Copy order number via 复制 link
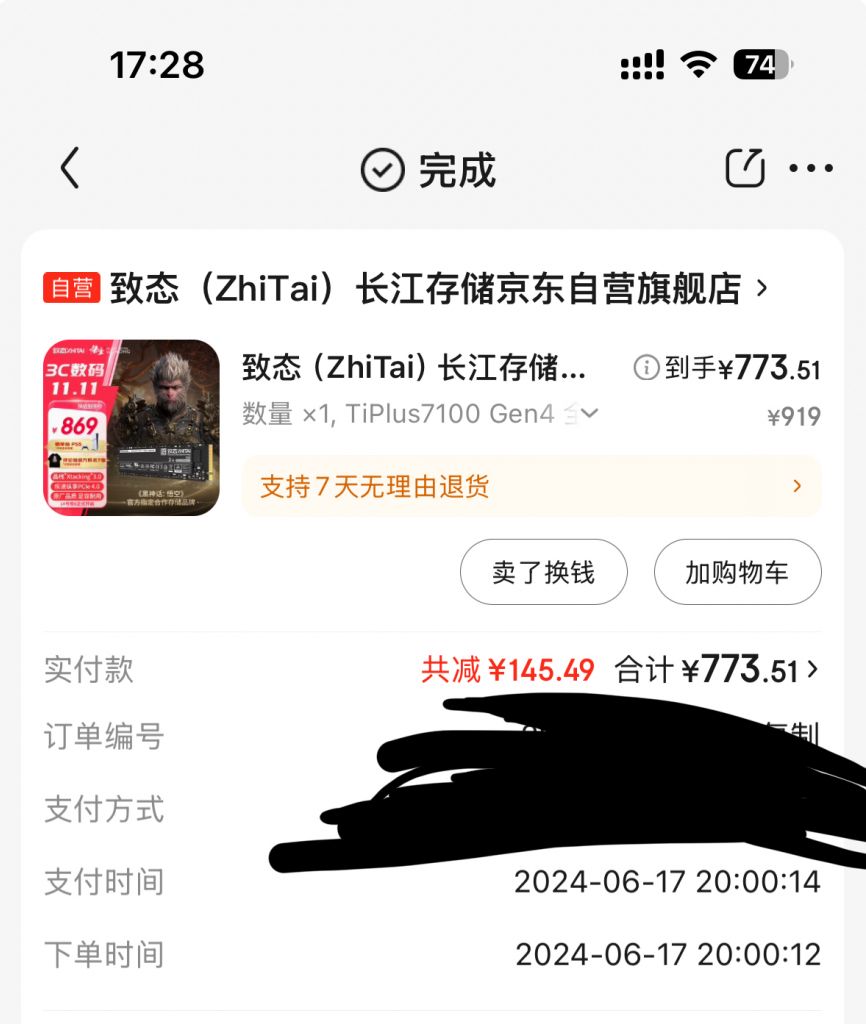The width and height of the screenshot is (866, 1024). [x=796, y=735]
